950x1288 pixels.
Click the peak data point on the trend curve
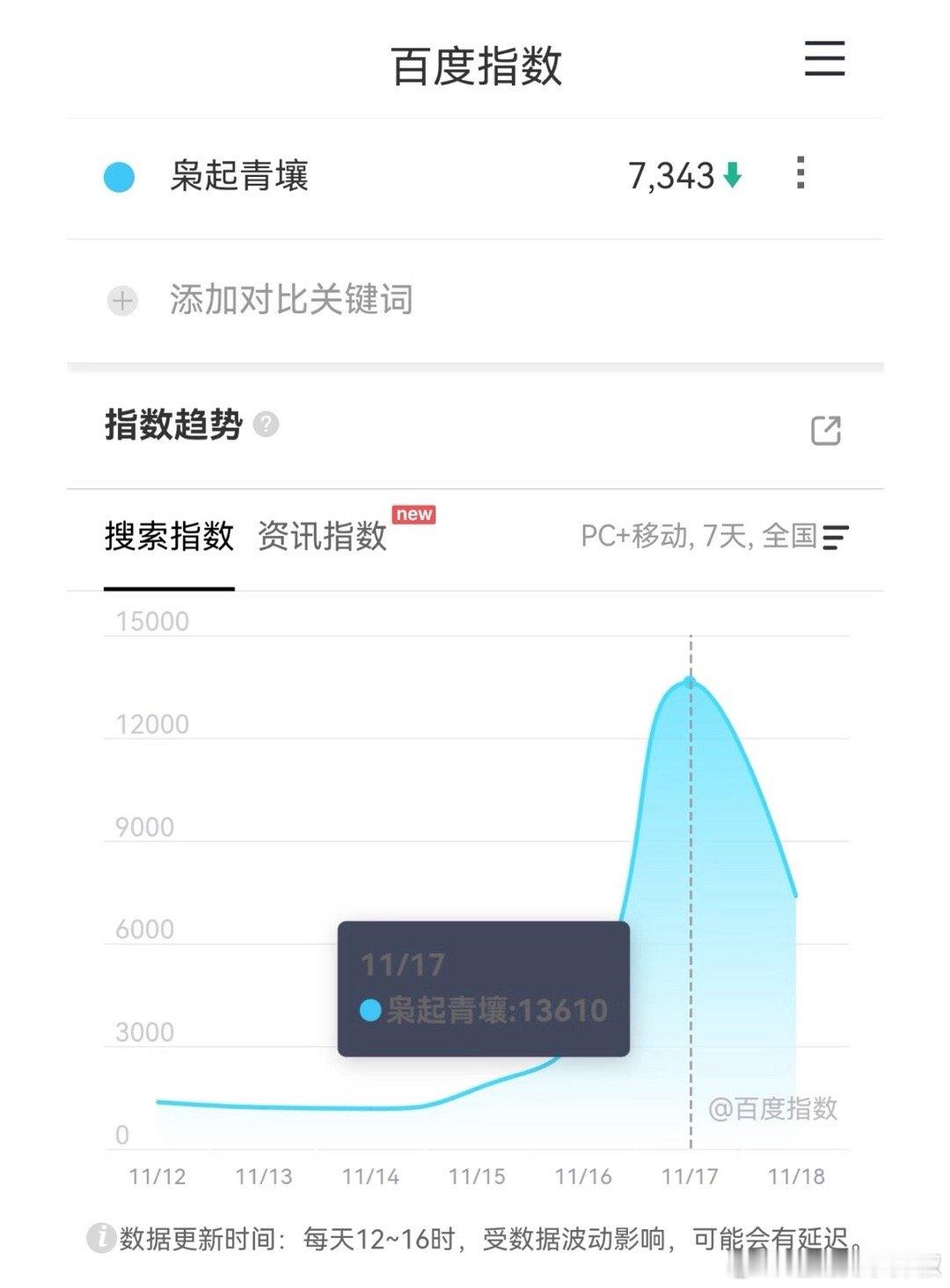click(691, 680)
